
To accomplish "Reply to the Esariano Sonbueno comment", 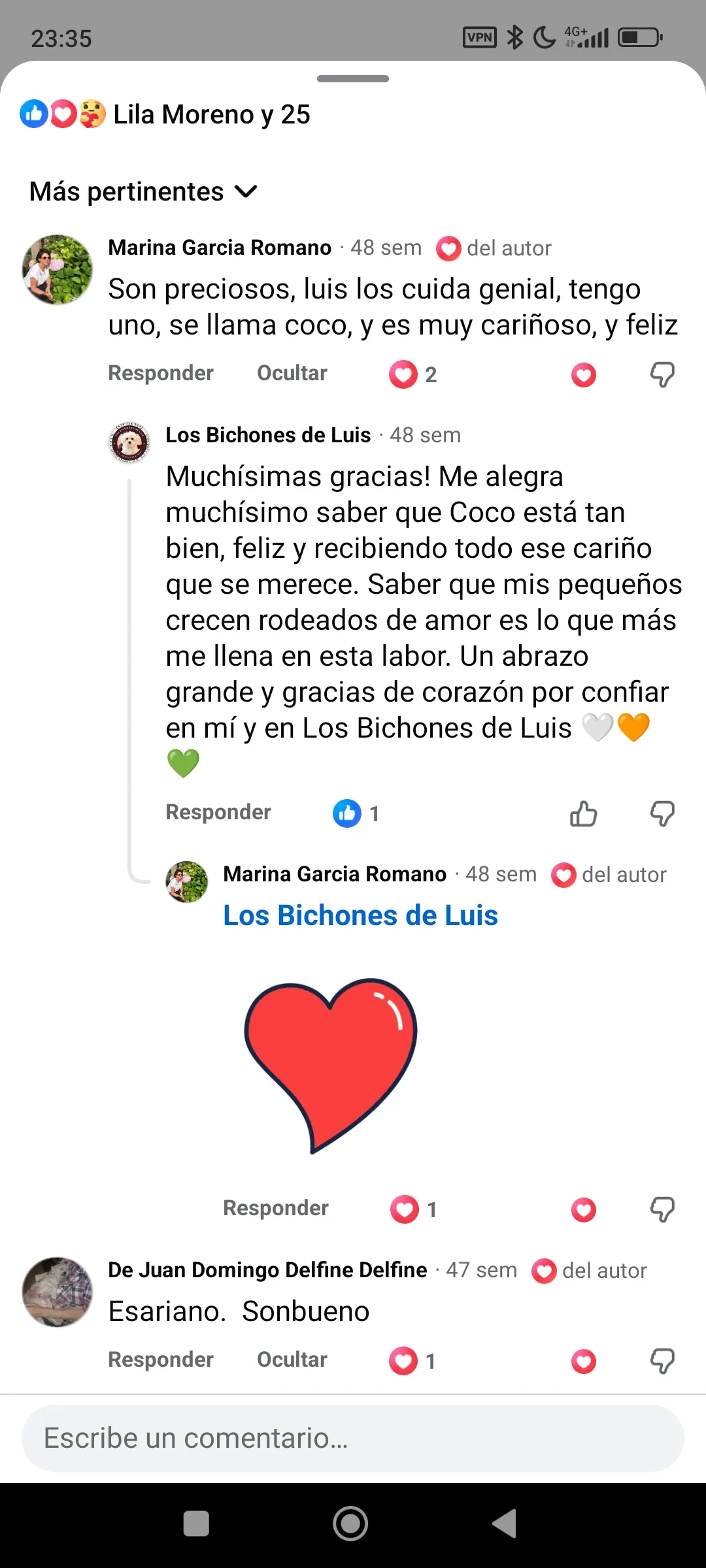I will [161, 1360].
